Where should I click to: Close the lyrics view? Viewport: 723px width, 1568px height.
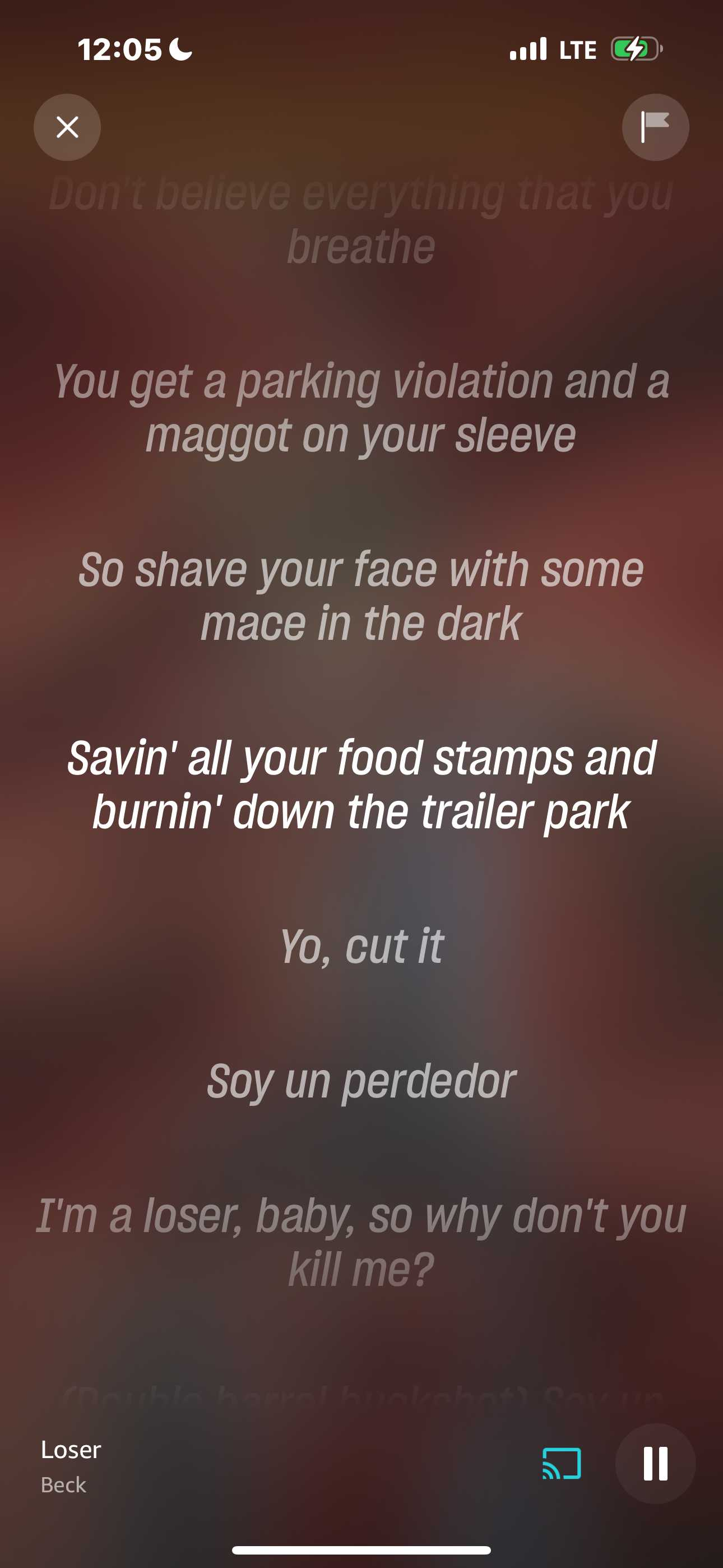click(67, 127)
